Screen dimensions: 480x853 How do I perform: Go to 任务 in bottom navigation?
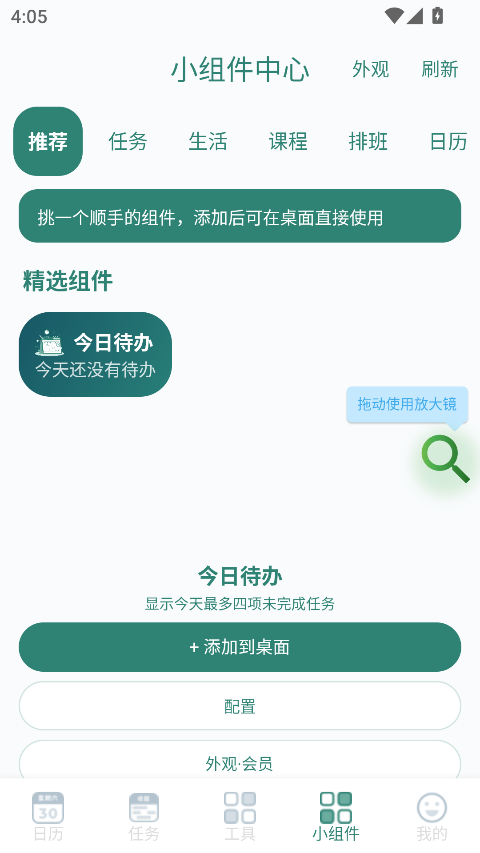click(x=144, y=816)
